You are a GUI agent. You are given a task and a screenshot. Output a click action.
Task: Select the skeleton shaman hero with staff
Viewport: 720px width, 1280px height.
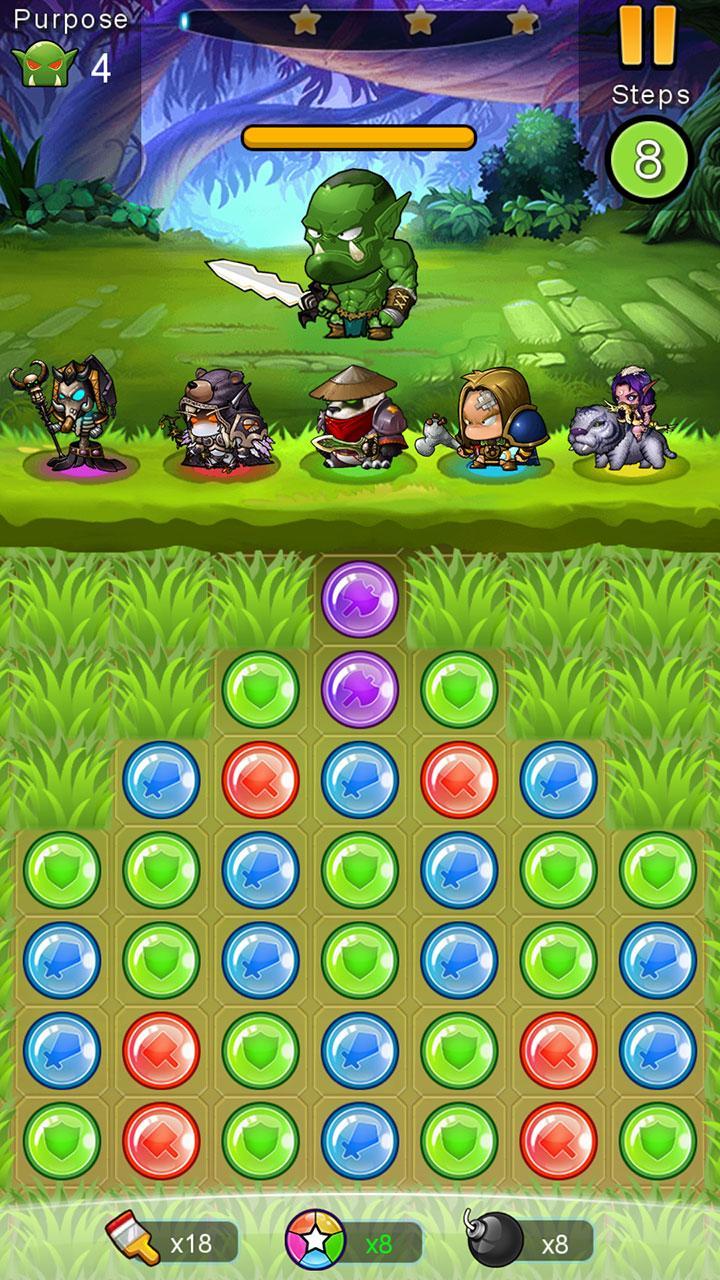68,417
